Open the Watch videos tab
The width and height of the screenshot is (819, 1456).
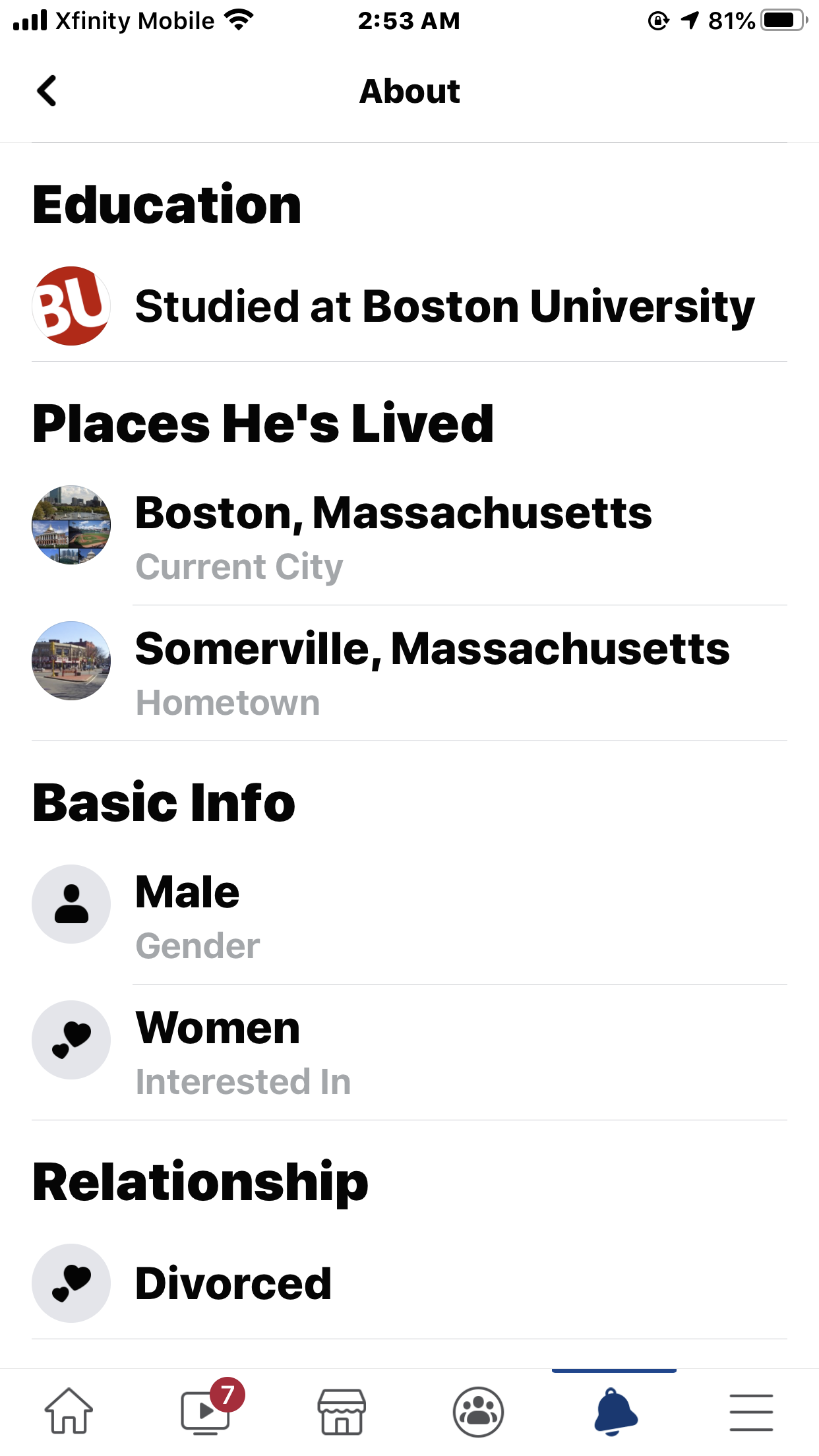(206, 1411)
